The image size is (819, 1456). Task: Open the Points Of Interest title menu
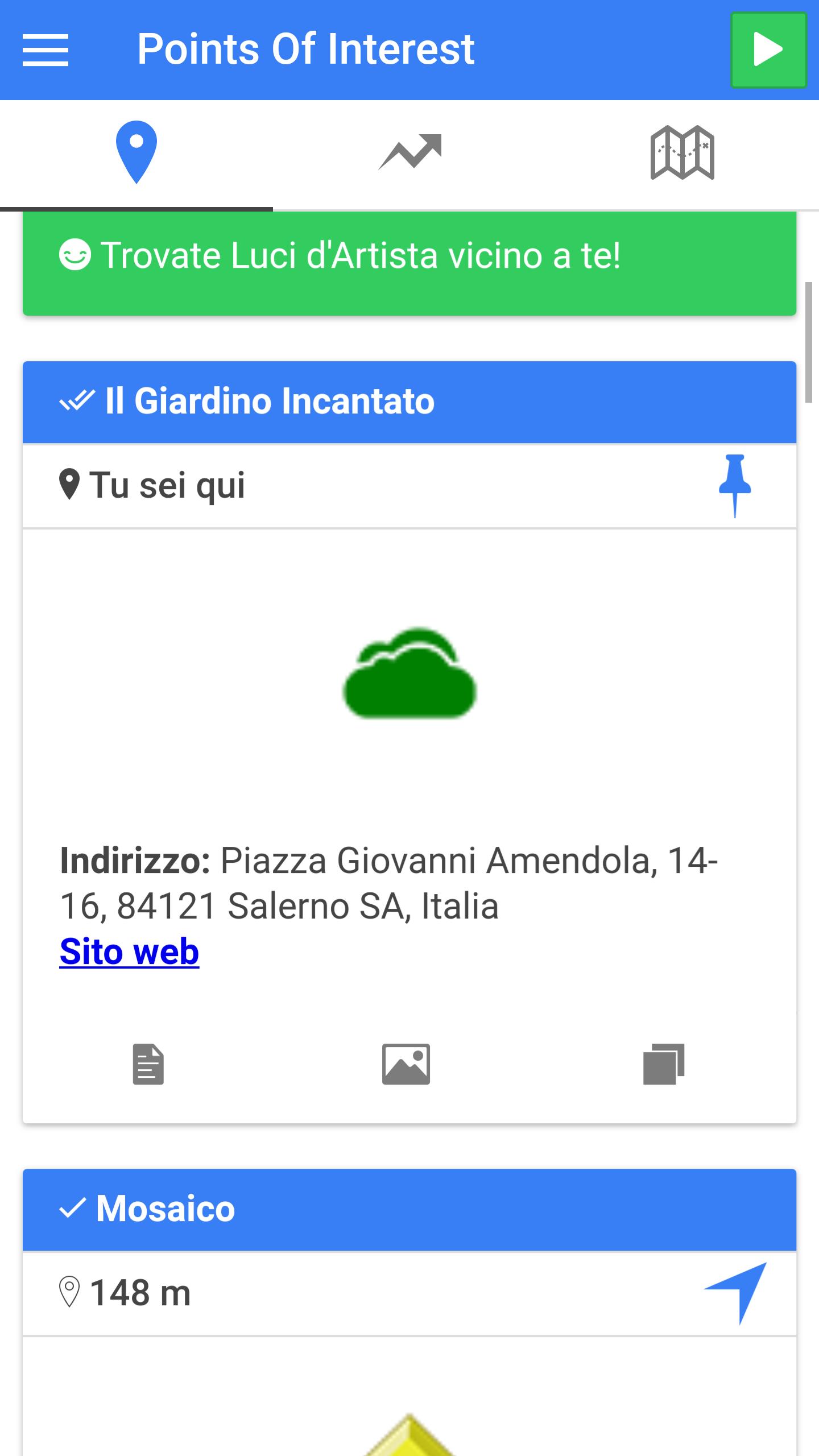tap(305, 49)
